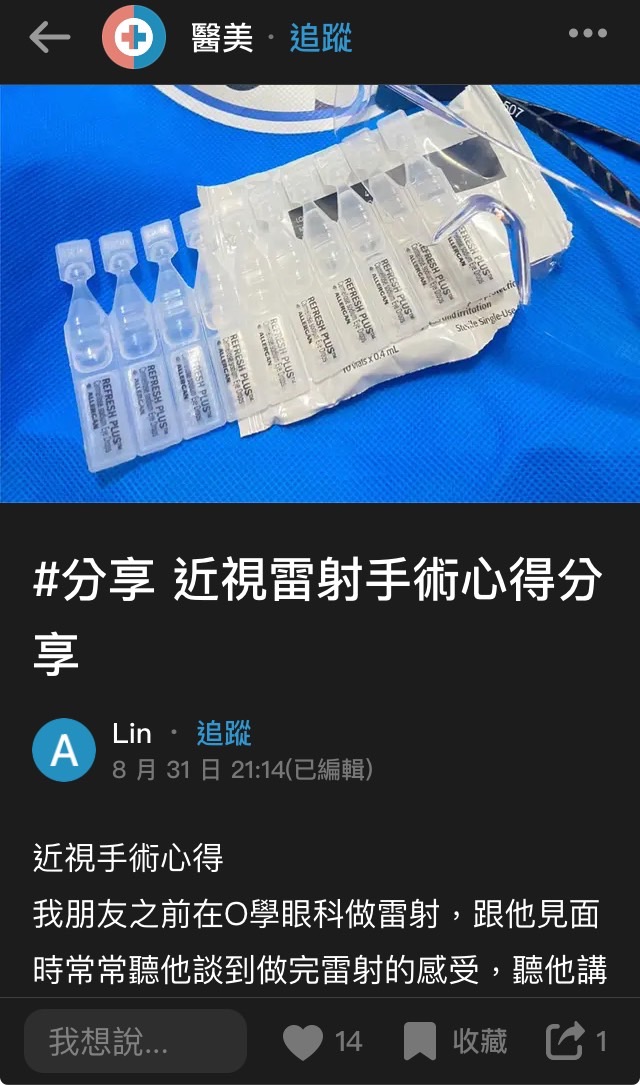Like this post with the heart

(303, 1042)
